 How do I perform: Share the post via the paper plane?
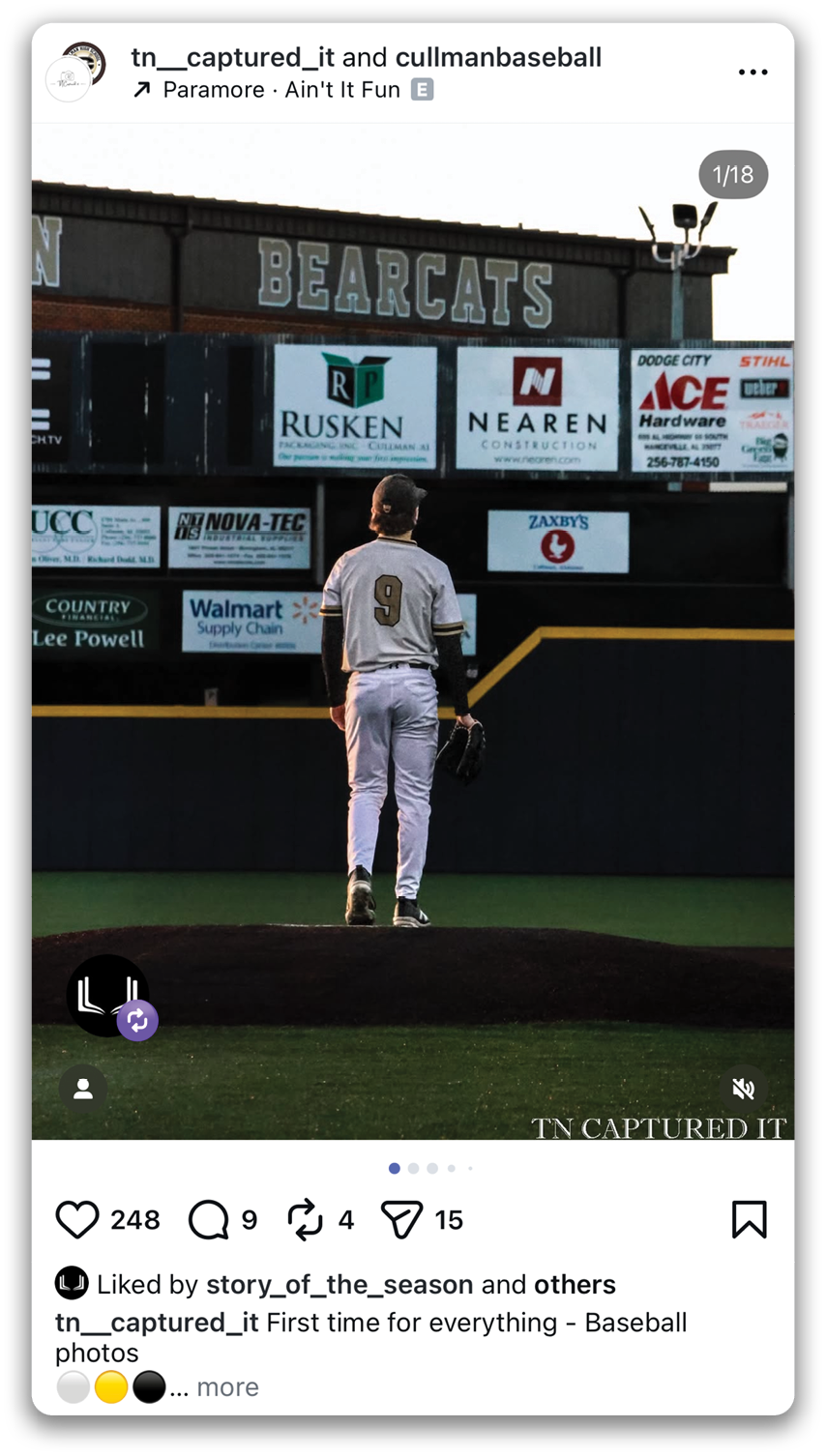401,1219
